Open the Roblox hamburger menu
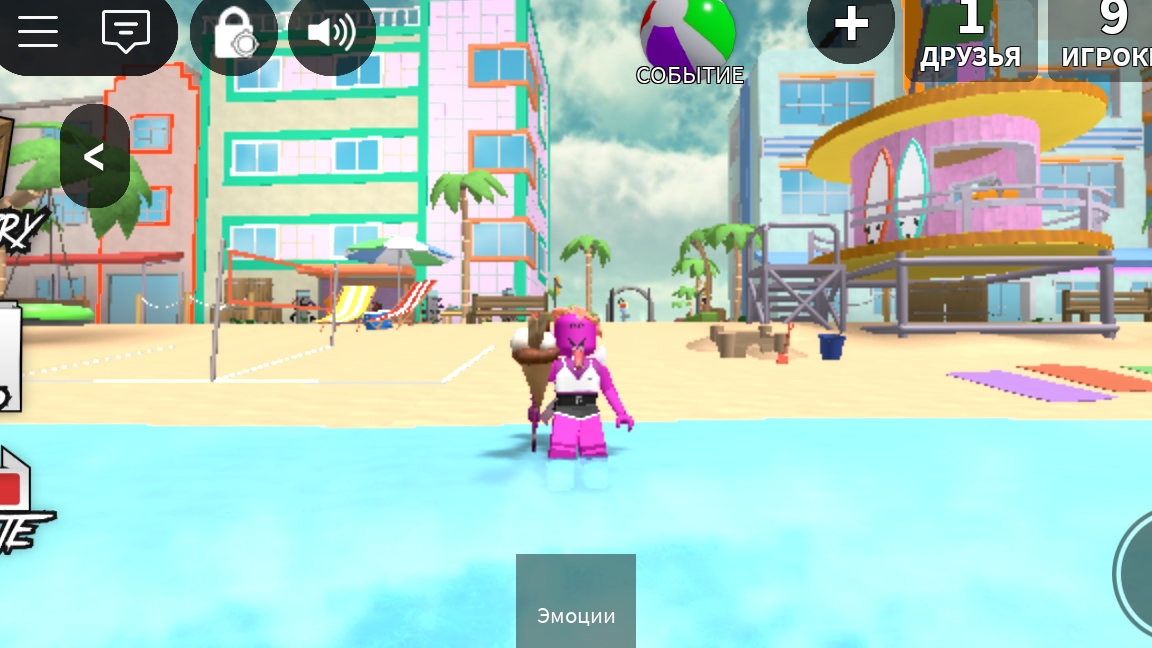 pyautogui.click(x=38, y=31)
